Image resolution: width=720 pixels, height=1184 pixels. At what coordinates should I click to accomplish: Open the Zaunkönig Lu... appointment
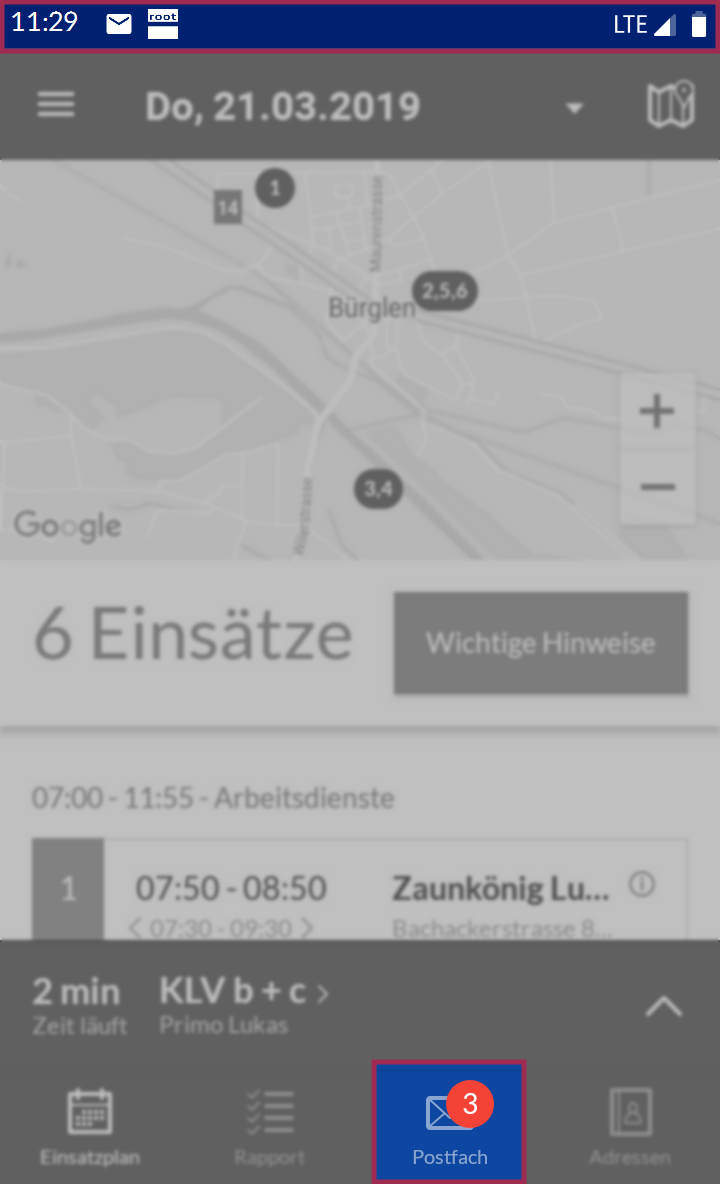tap(358, 890)
